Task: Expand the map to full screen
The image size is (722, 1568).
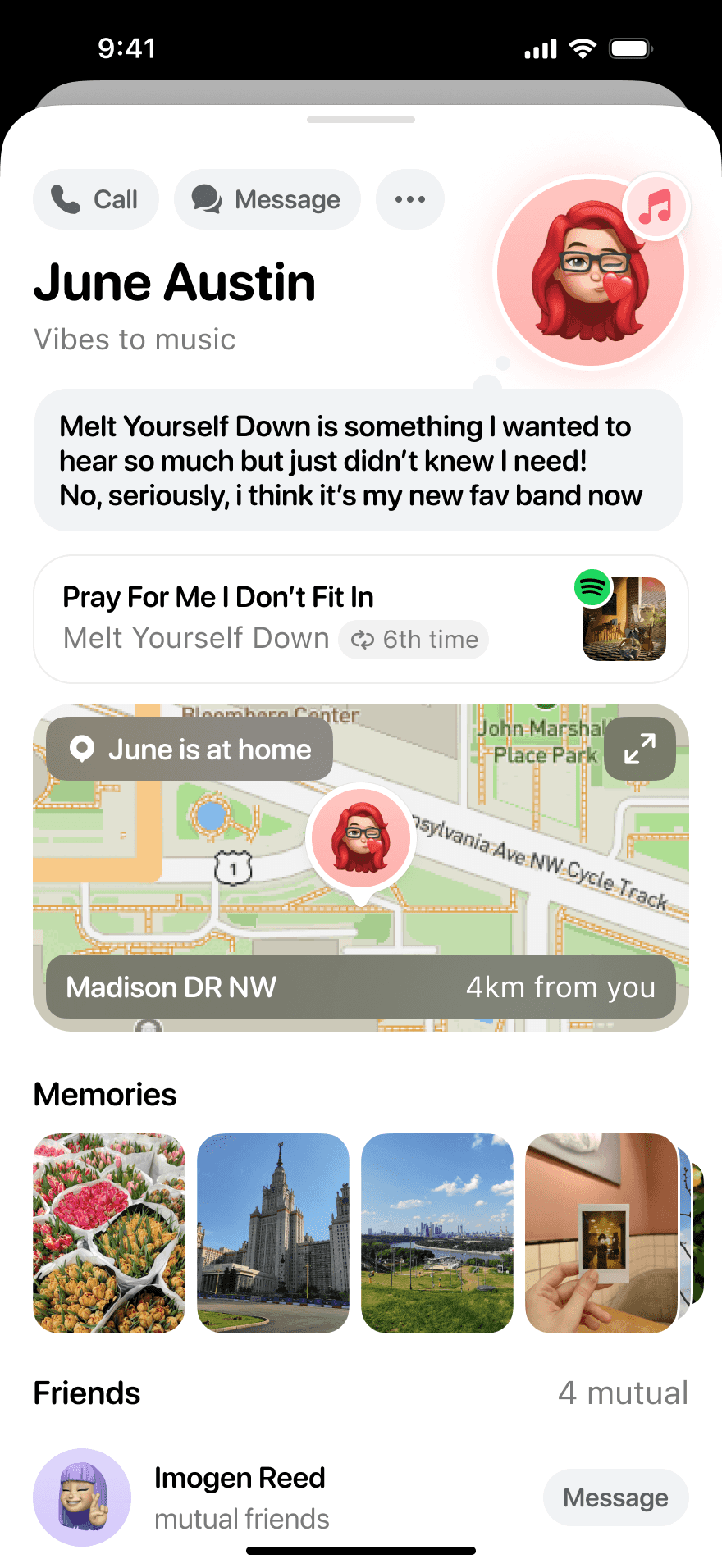Action: (639, 749)
